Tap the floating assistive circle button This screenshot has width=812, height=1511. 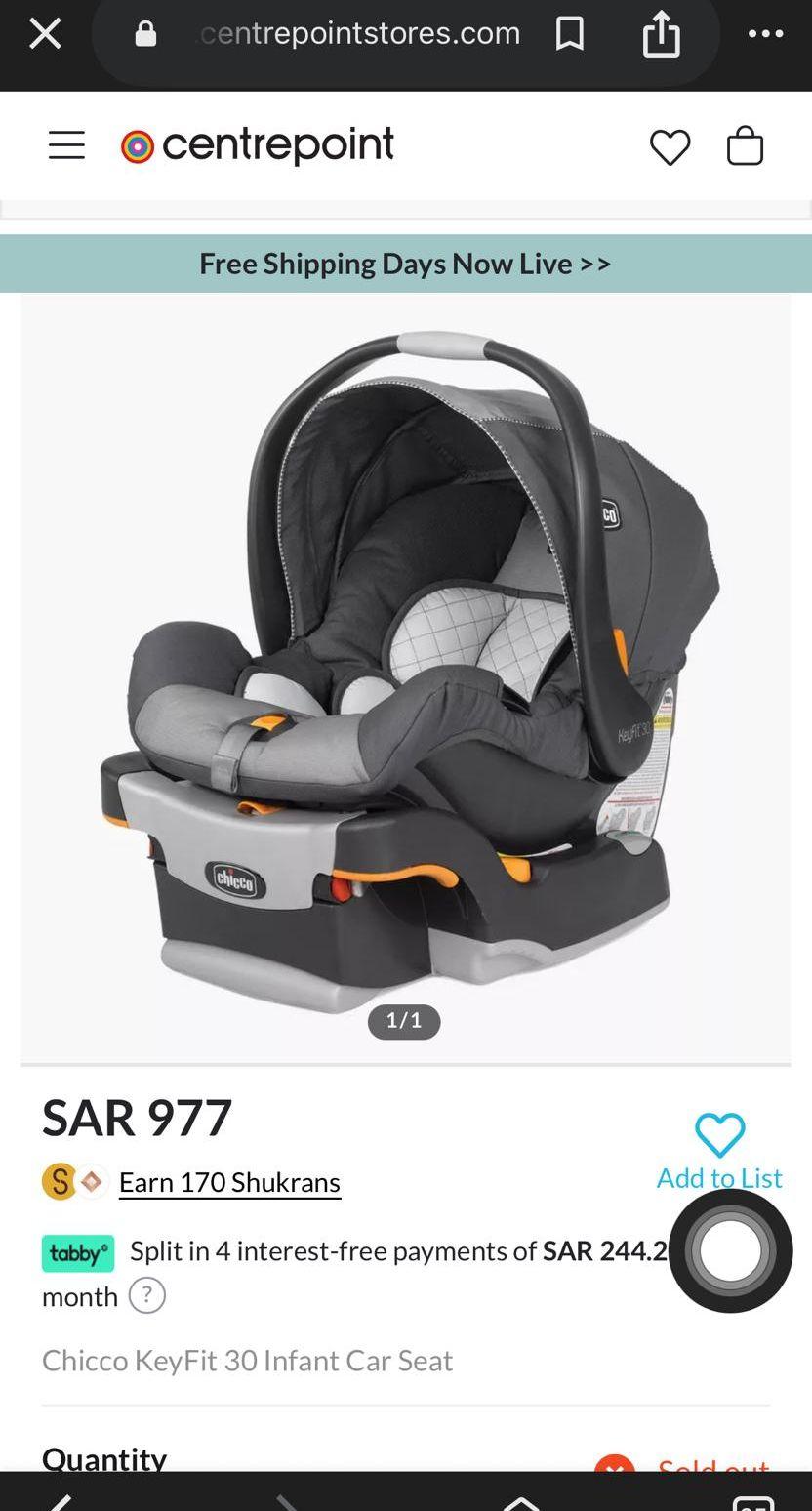click(x=730, y=1250)
